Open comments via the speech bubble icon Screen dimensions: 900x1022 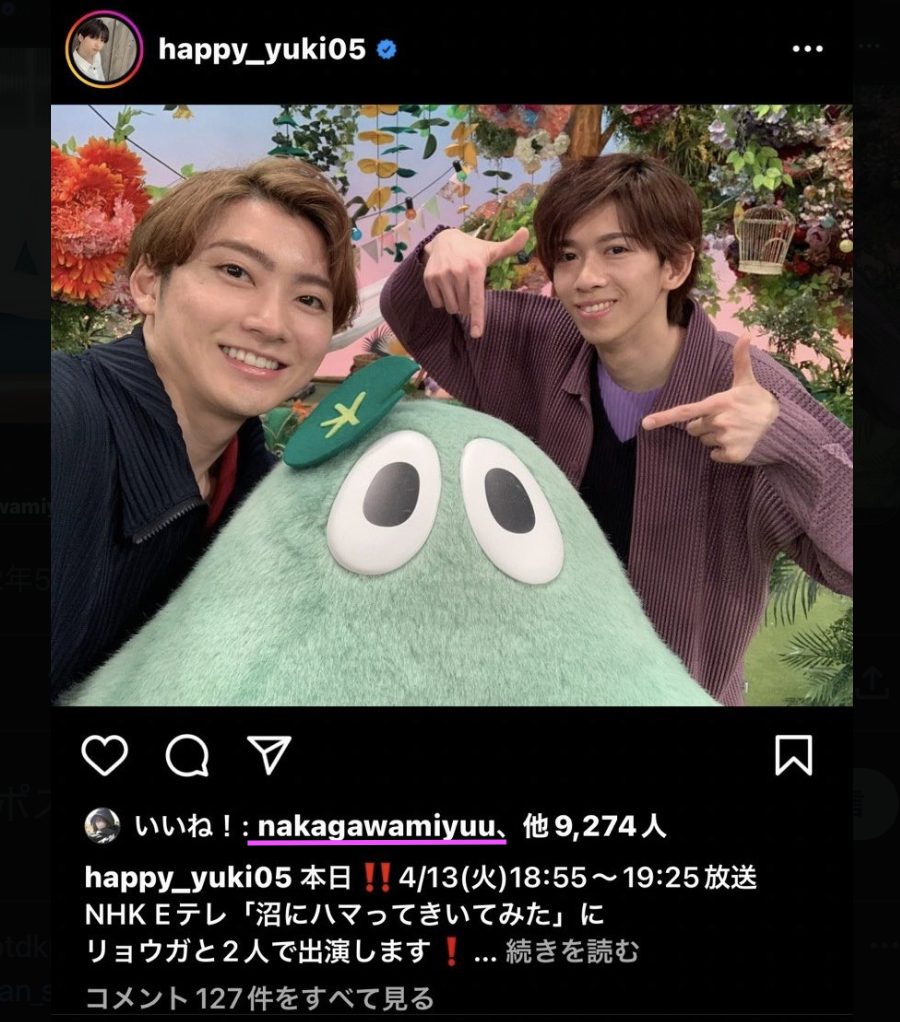click(187, 756)
